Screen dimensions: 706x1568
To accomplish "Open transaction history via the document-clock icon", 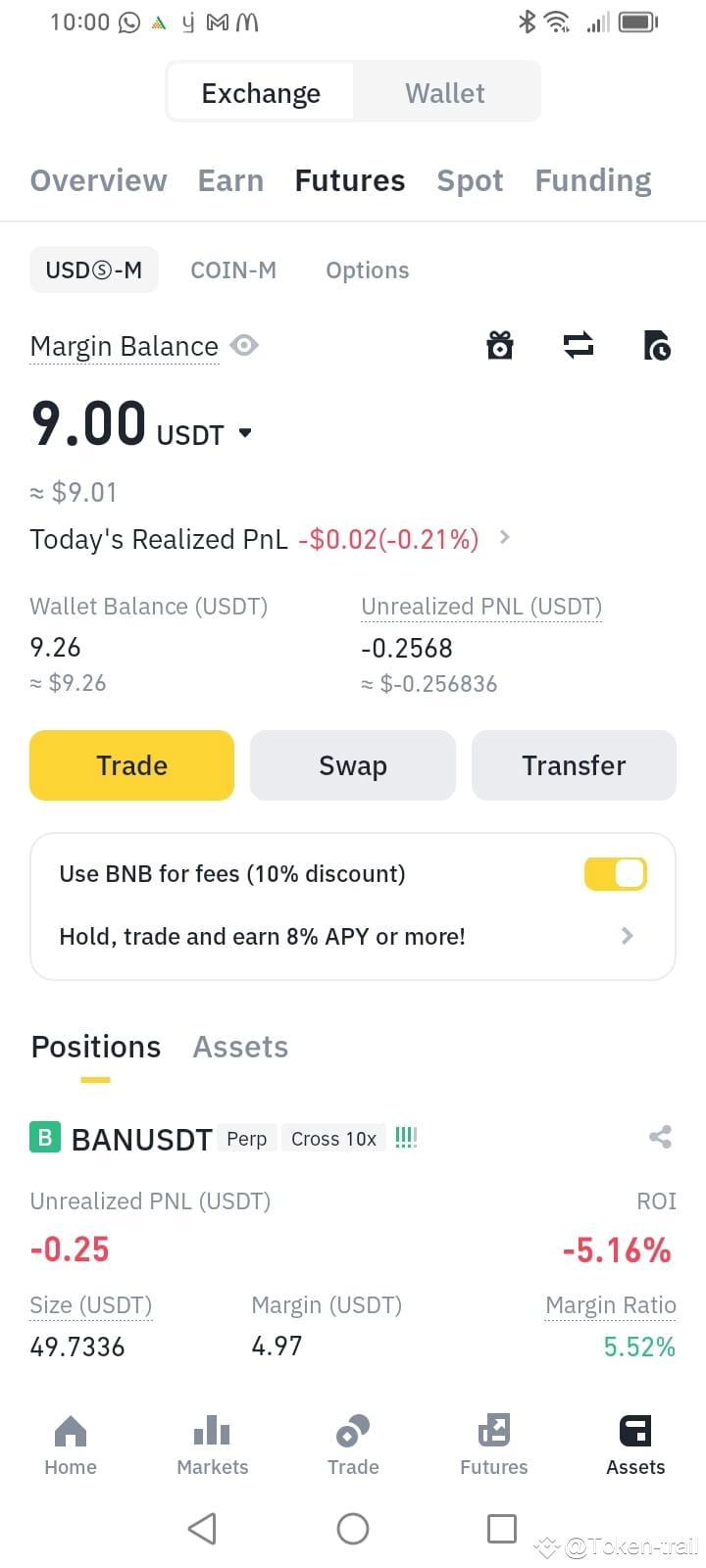I will (657, 345).
